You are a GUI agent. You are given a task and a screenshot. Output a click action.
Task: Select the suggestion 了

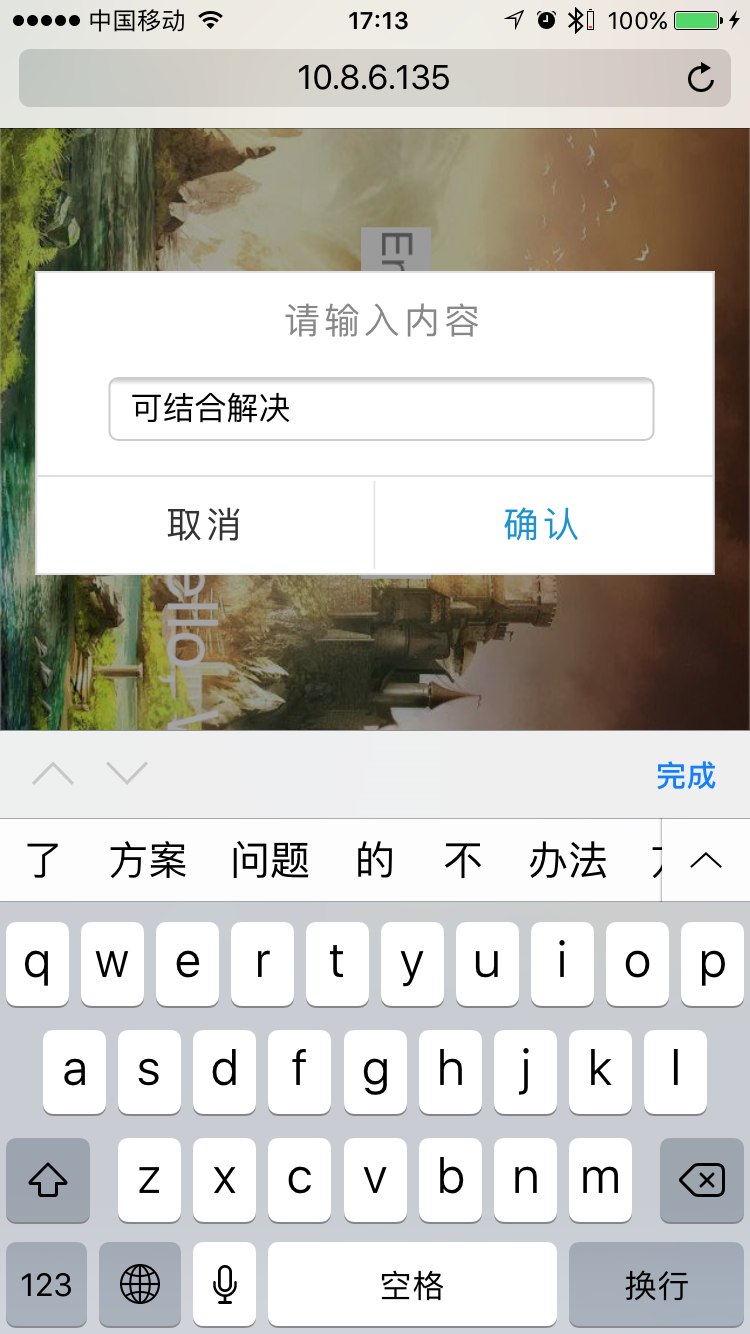43,860
